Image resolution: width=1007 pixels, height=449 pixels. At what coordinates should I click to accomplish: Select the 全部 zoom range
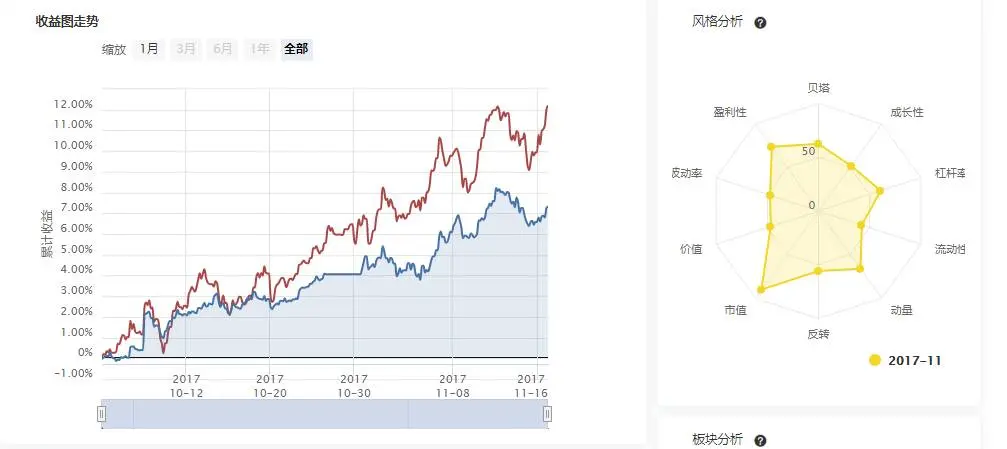[x=296, y=49]
